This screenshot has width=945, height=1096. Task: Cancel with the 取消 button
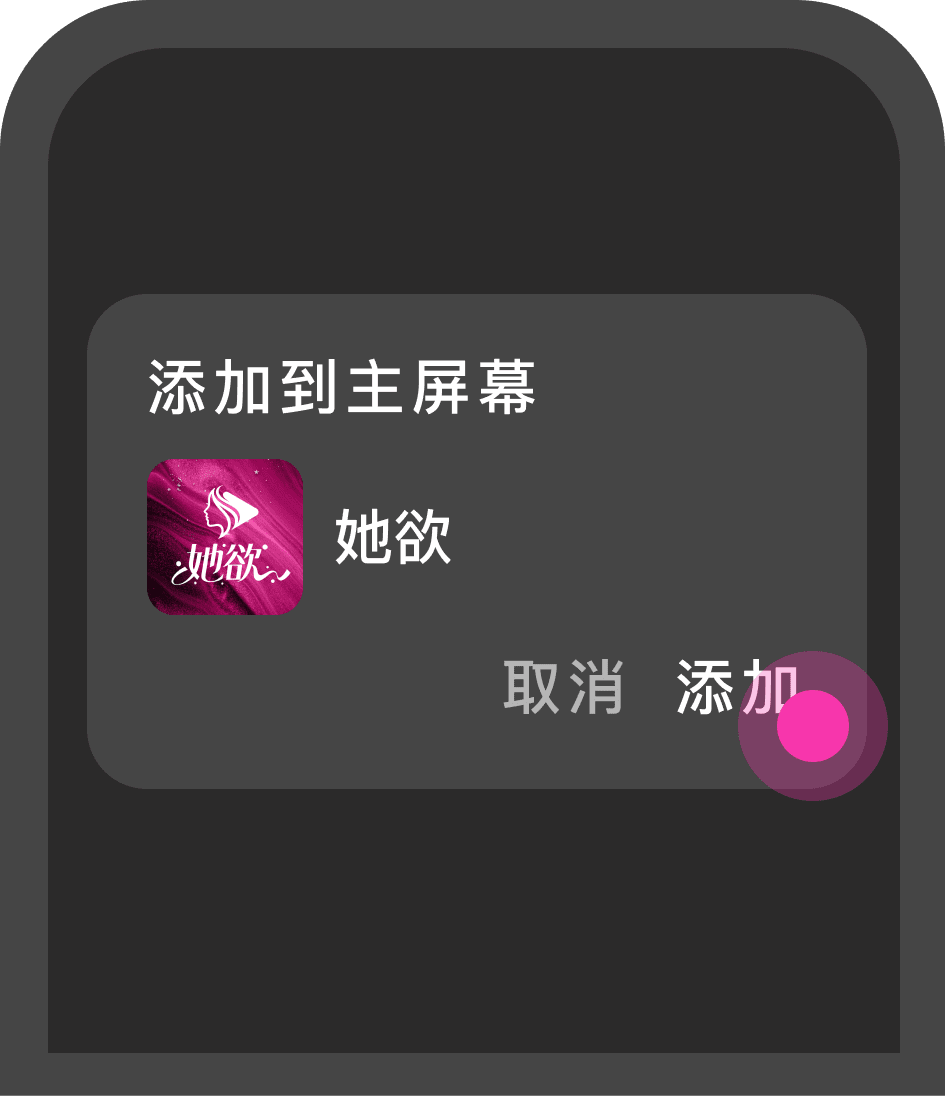[564, 688]
